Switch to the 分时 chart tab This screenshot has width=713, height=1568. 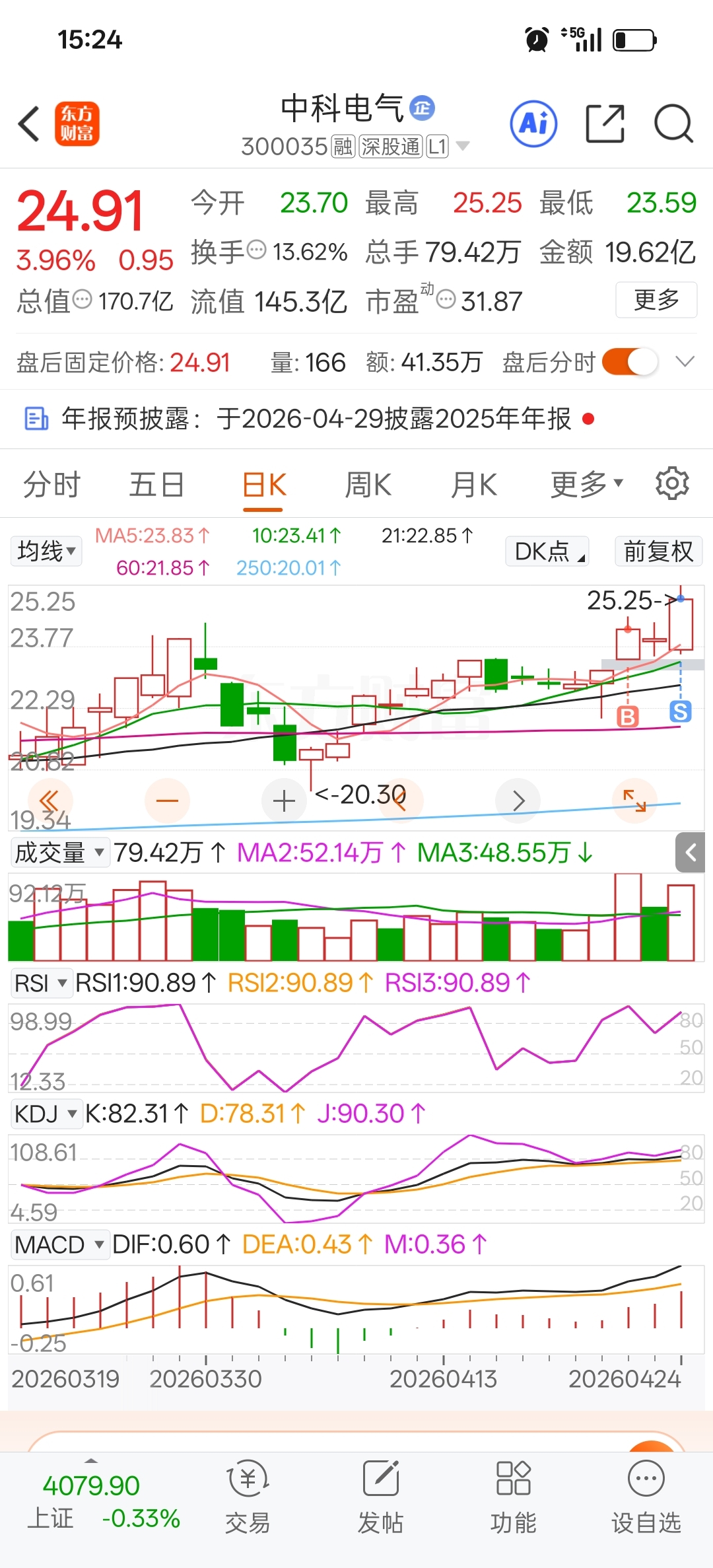[x=51, y=485]
